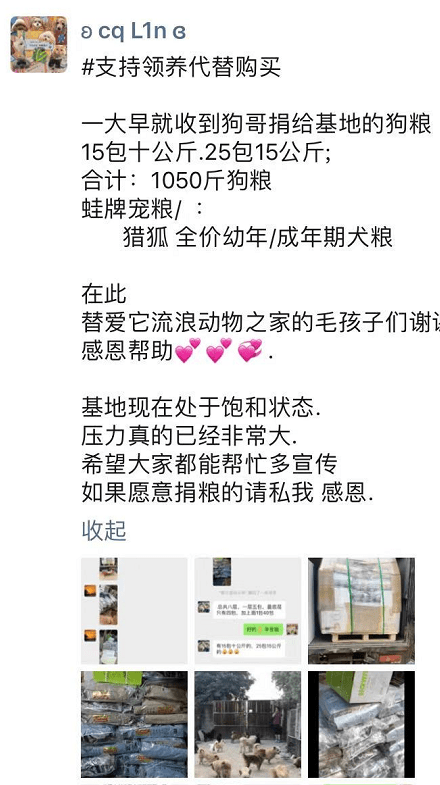View the photo of the wrapped pallet on the truck

click(x=361, y=611)
